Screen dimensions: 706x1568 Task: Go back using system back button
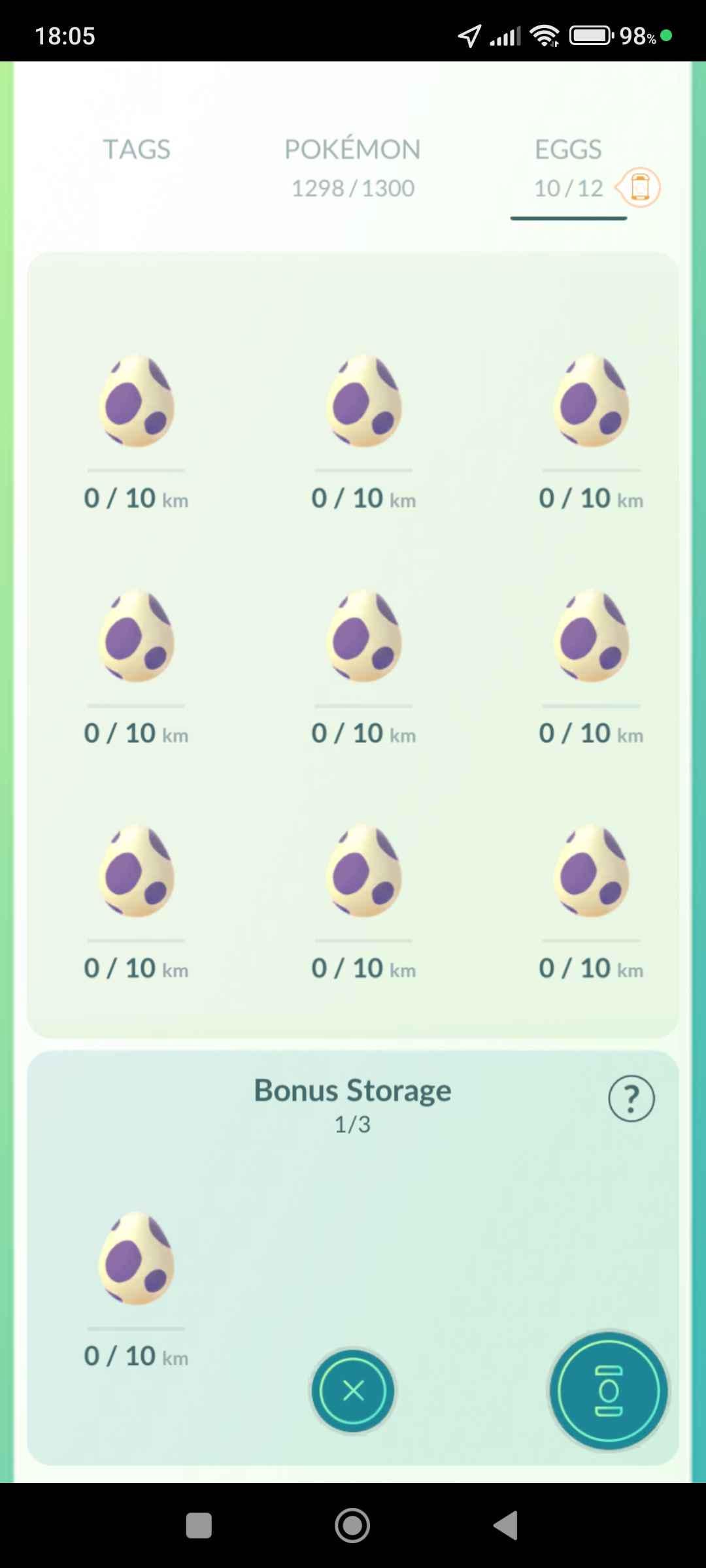coord(506,1526)
